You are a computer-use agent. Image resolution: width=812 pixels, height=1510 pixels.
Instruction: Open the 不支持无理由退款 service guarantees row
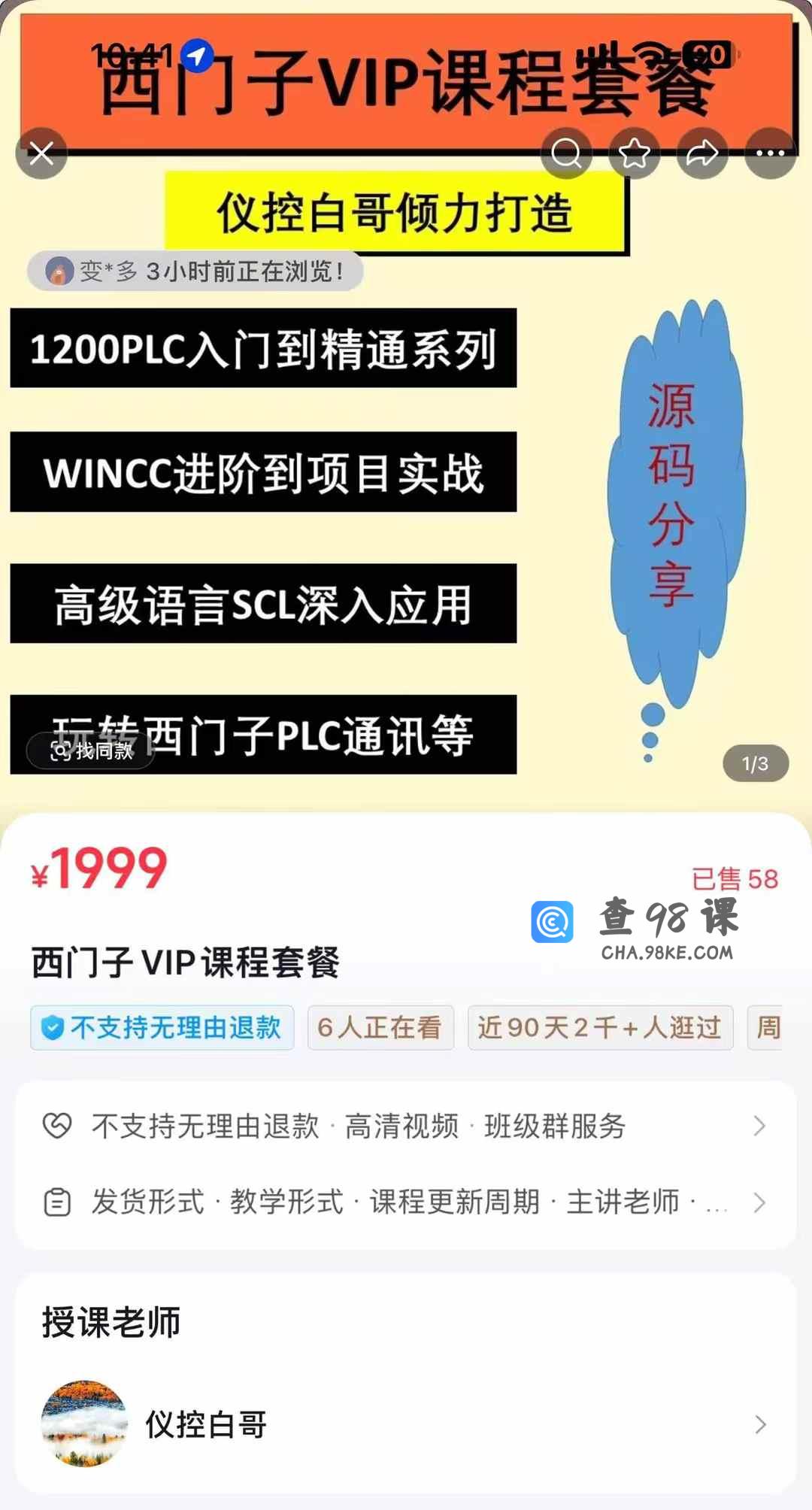pos(406,1126)
